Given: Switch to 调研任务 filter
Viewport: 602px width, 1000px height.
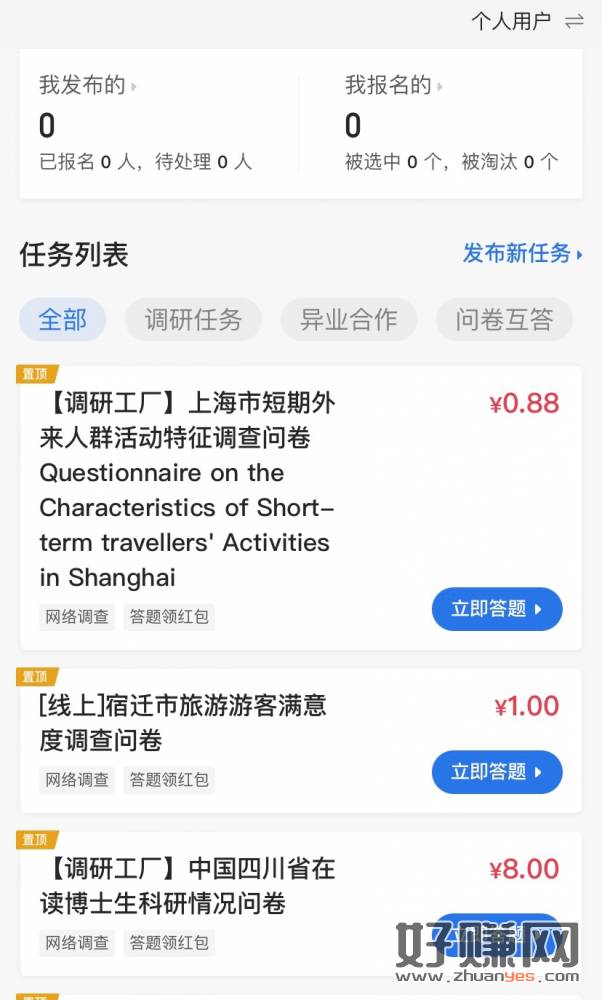Looking at the screenshot, I should click(193, 320).
